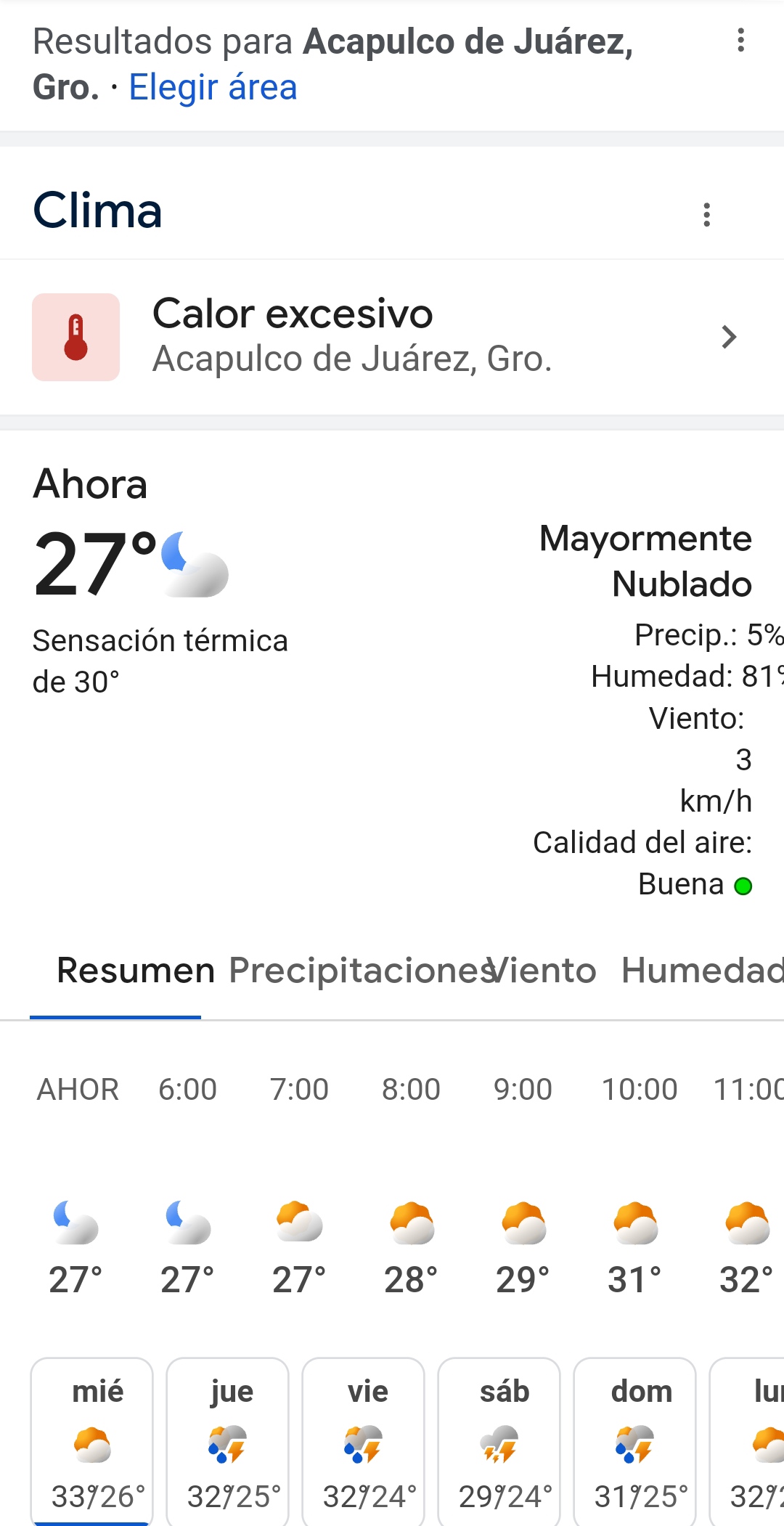The height and width of the screenshot is (1526, 784).
Task: Switch to the Humedad tab
Action: coord(701,971)
